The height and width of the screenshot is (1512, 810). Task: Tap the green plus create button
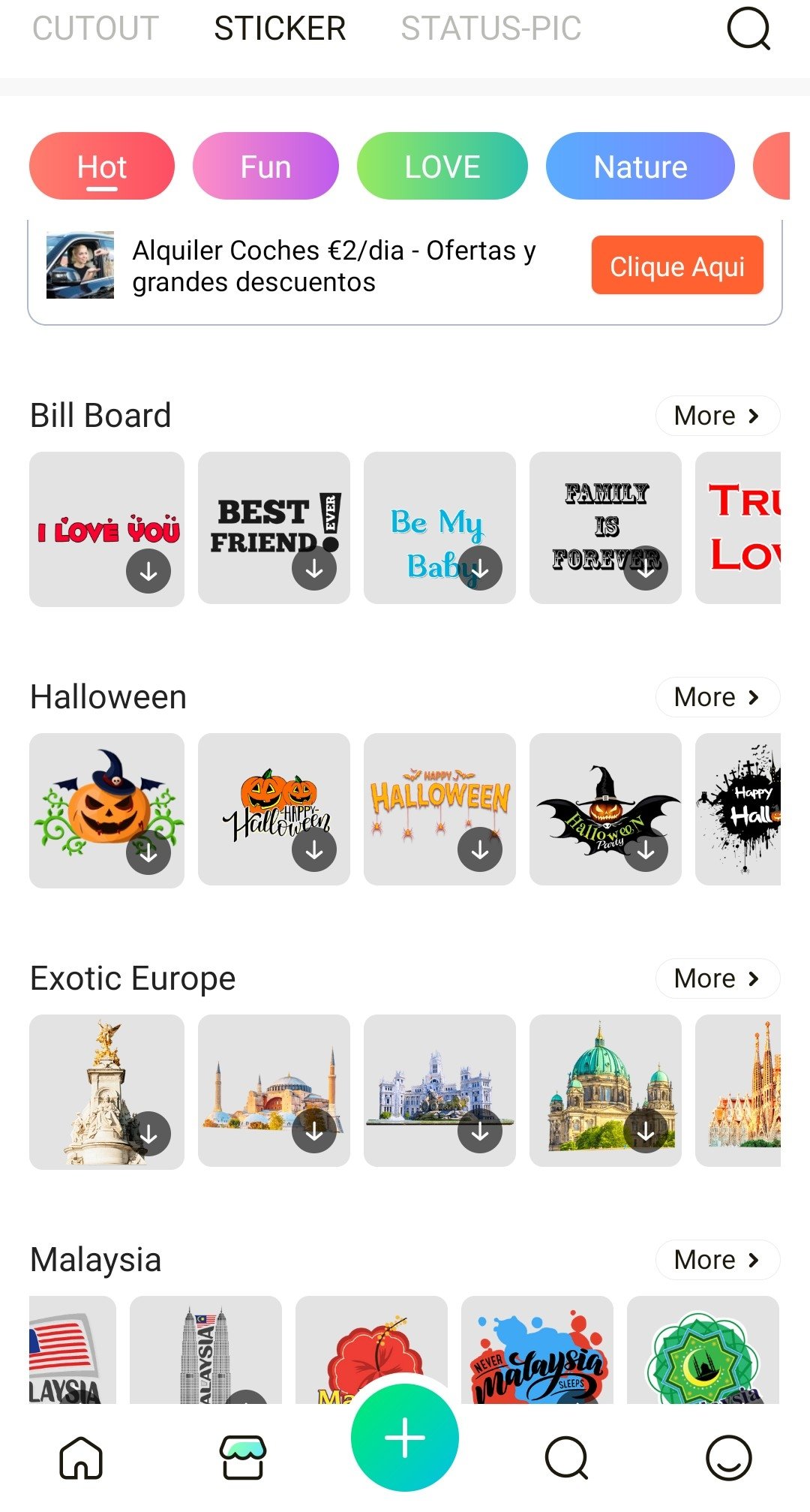click(x=405, y=1438)
